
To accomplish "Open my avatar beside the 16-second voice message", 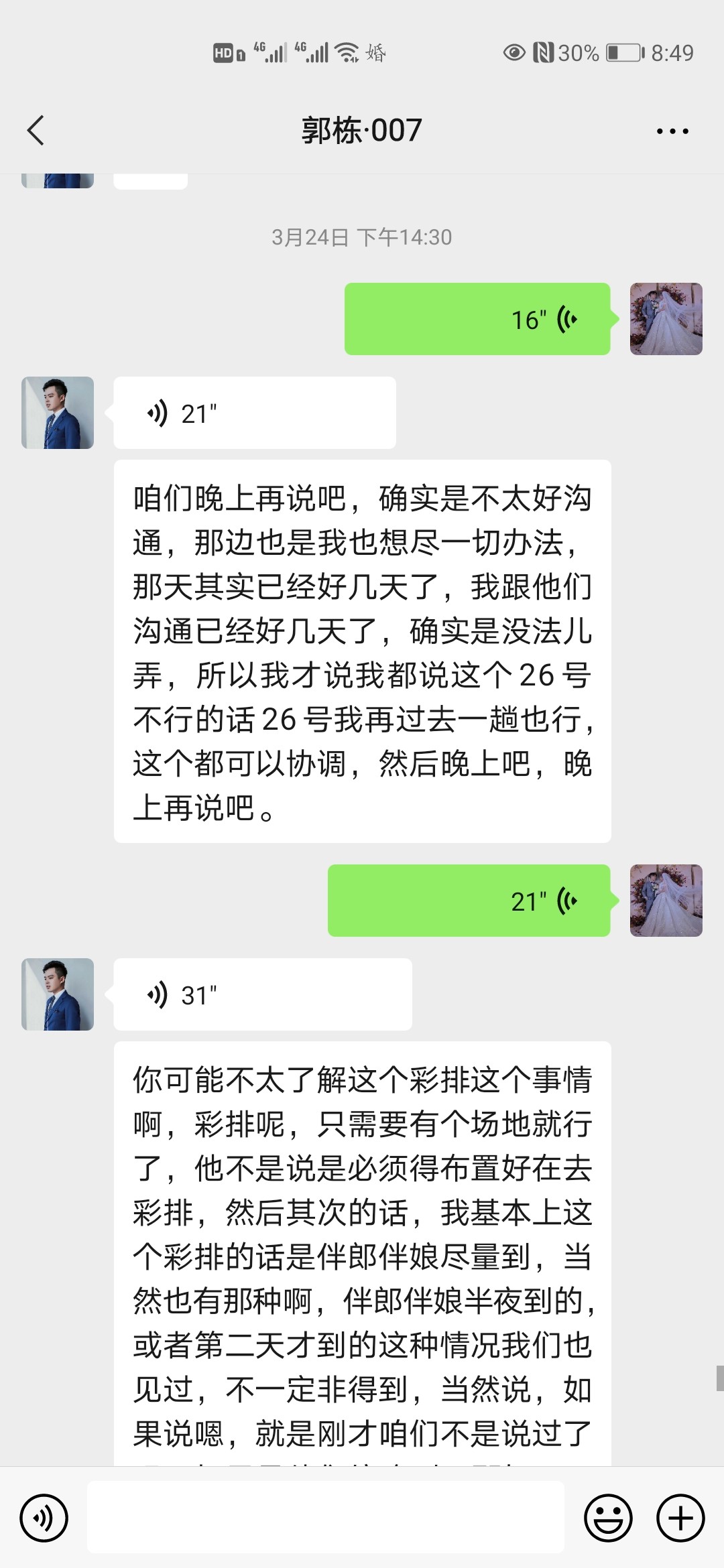I will [666, 319].
